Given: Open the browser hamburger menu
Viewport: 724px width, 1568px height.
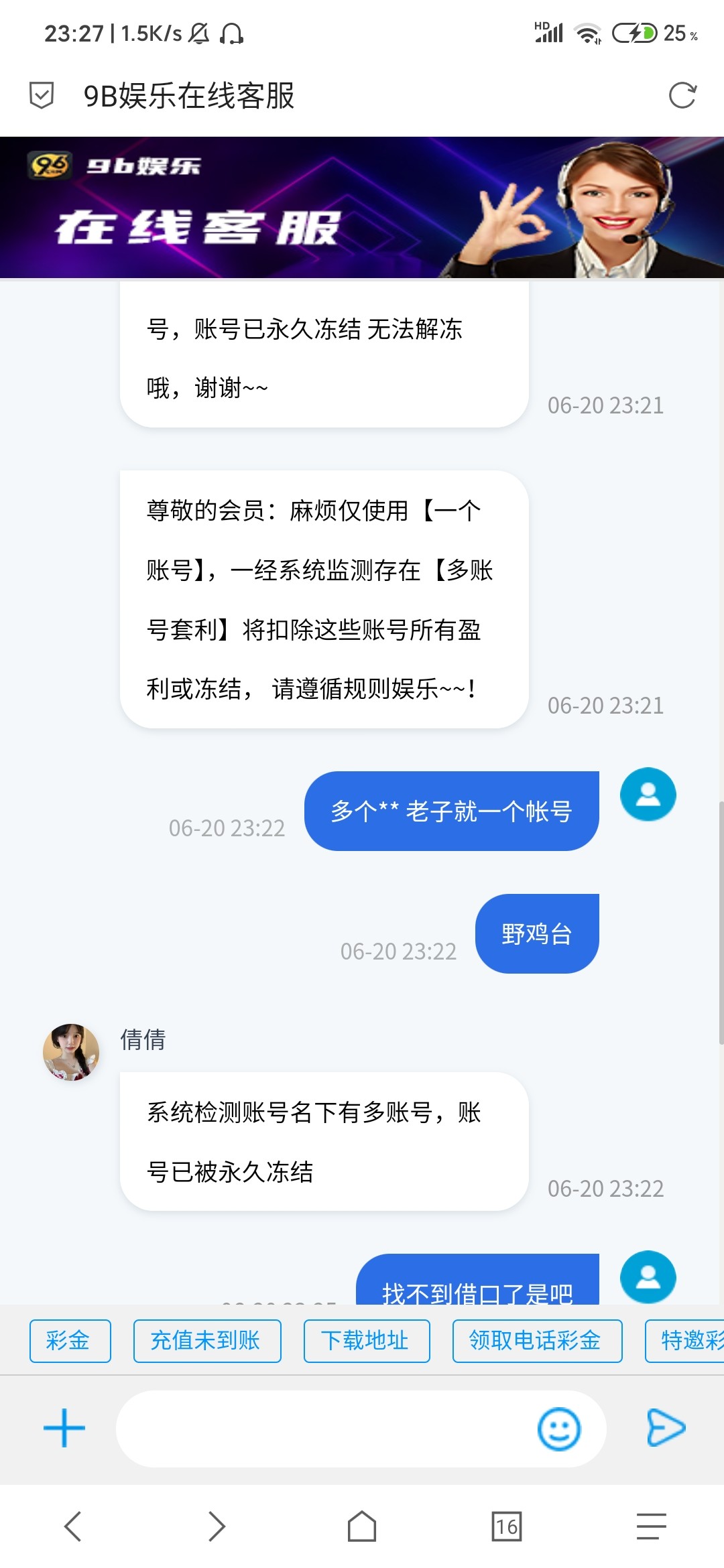Looking at the screenshot, I should click(x=651, y=1526).
